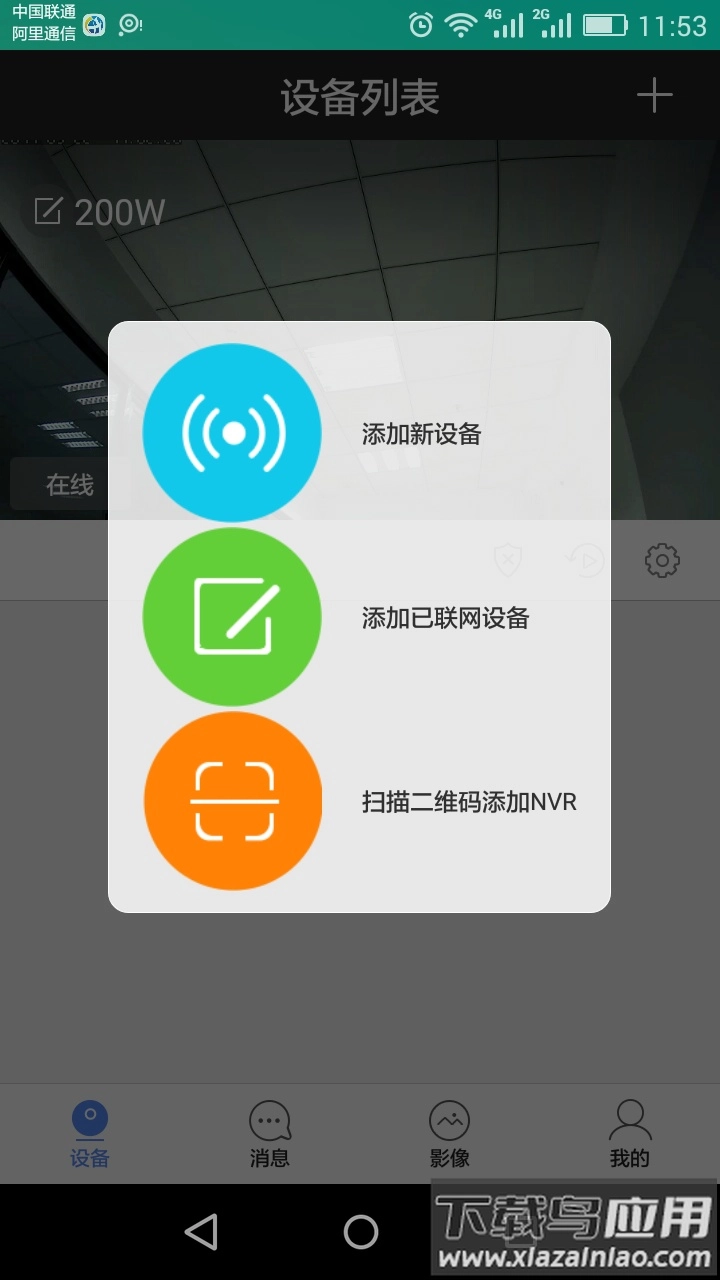The image size is (720, 1280).
Task: Go back with the system back button
Action: (x=201, y=1232)
